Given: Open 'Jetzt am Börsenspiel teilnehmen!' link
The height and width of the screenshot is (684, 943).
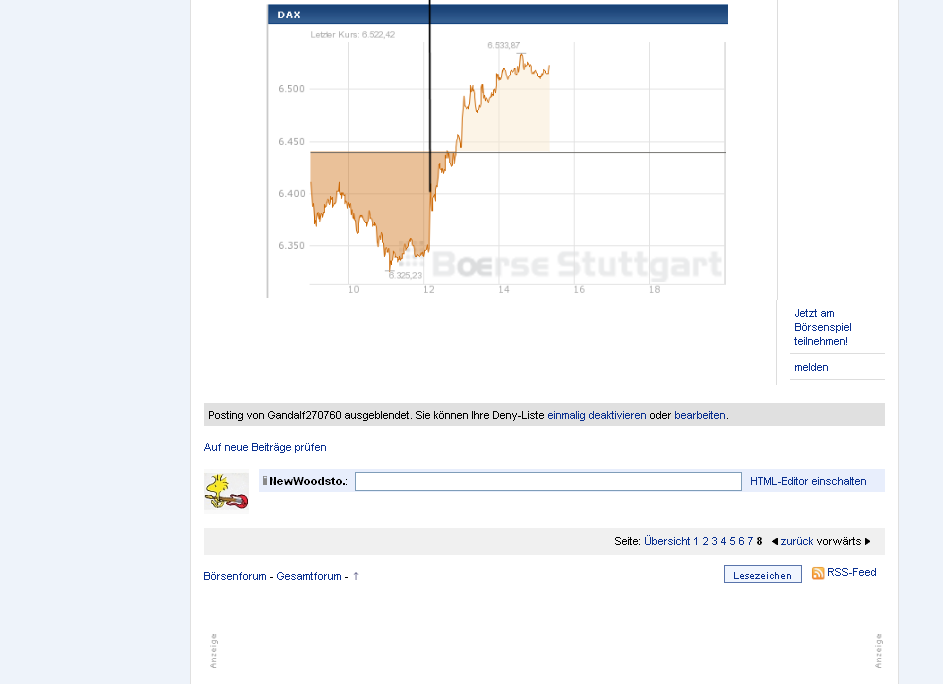Looking at the screenshot, I should click(x=822, y=327).
